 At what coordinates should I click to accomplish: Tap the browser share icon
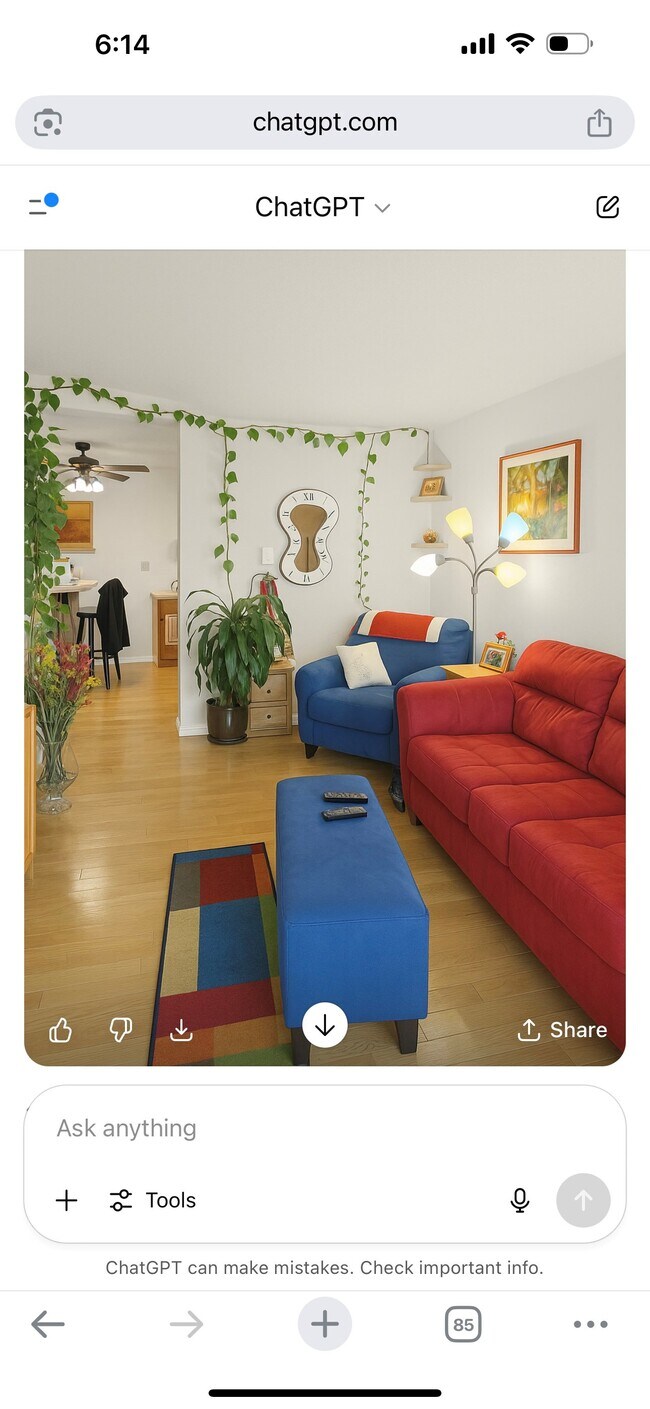point(598,123)
